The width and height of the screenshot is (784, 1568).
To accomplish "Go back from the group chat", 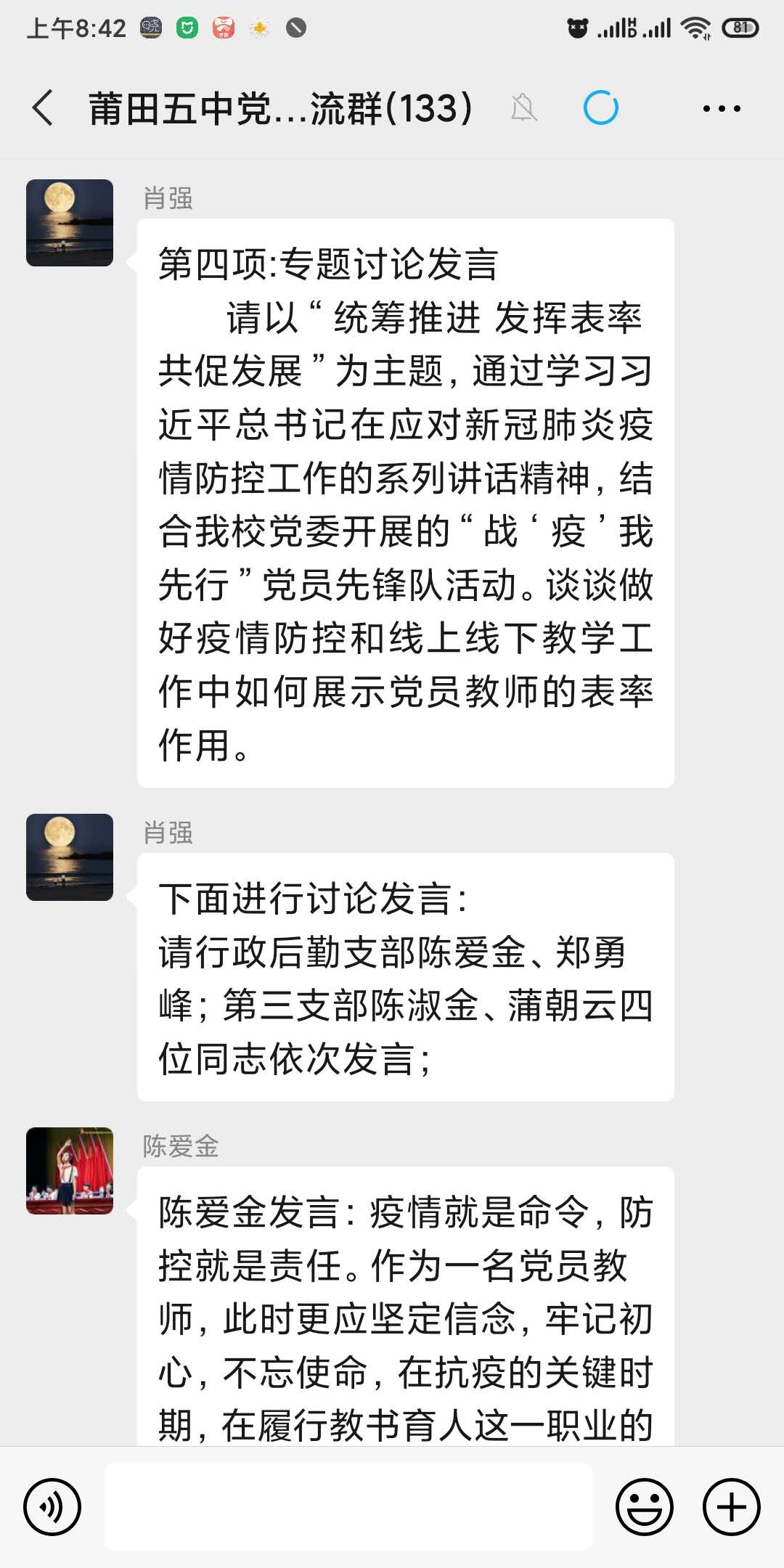I will 44,109.
